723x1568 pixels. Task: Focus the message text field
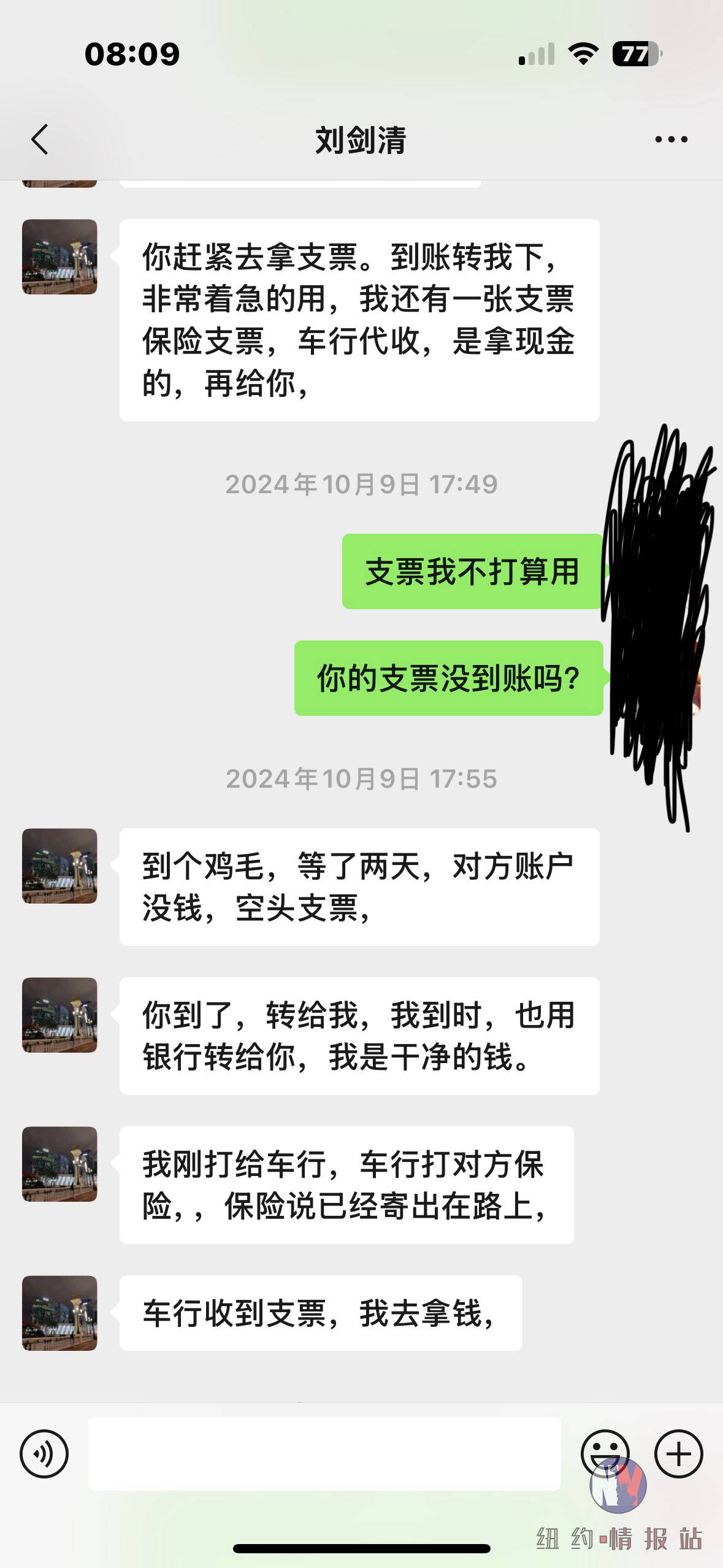pos(324,1453)
